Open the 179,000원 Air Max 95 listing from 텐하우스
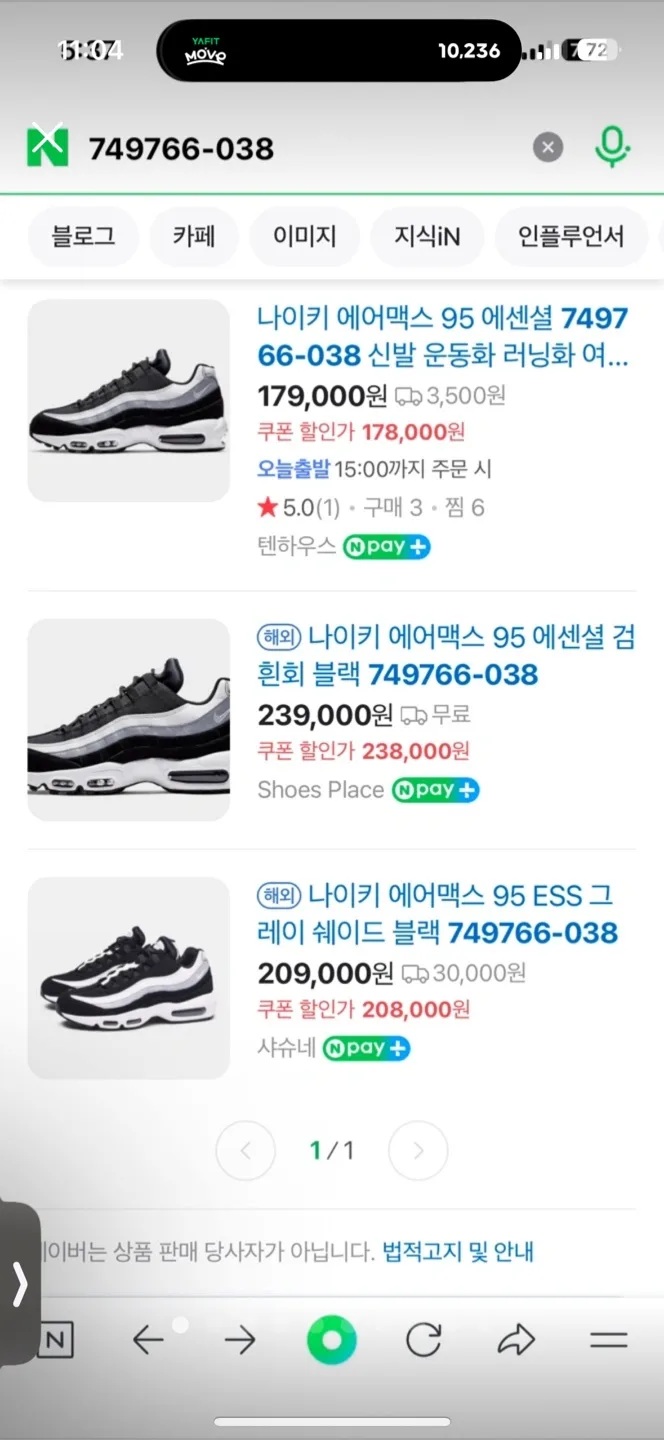 point(442,337)
